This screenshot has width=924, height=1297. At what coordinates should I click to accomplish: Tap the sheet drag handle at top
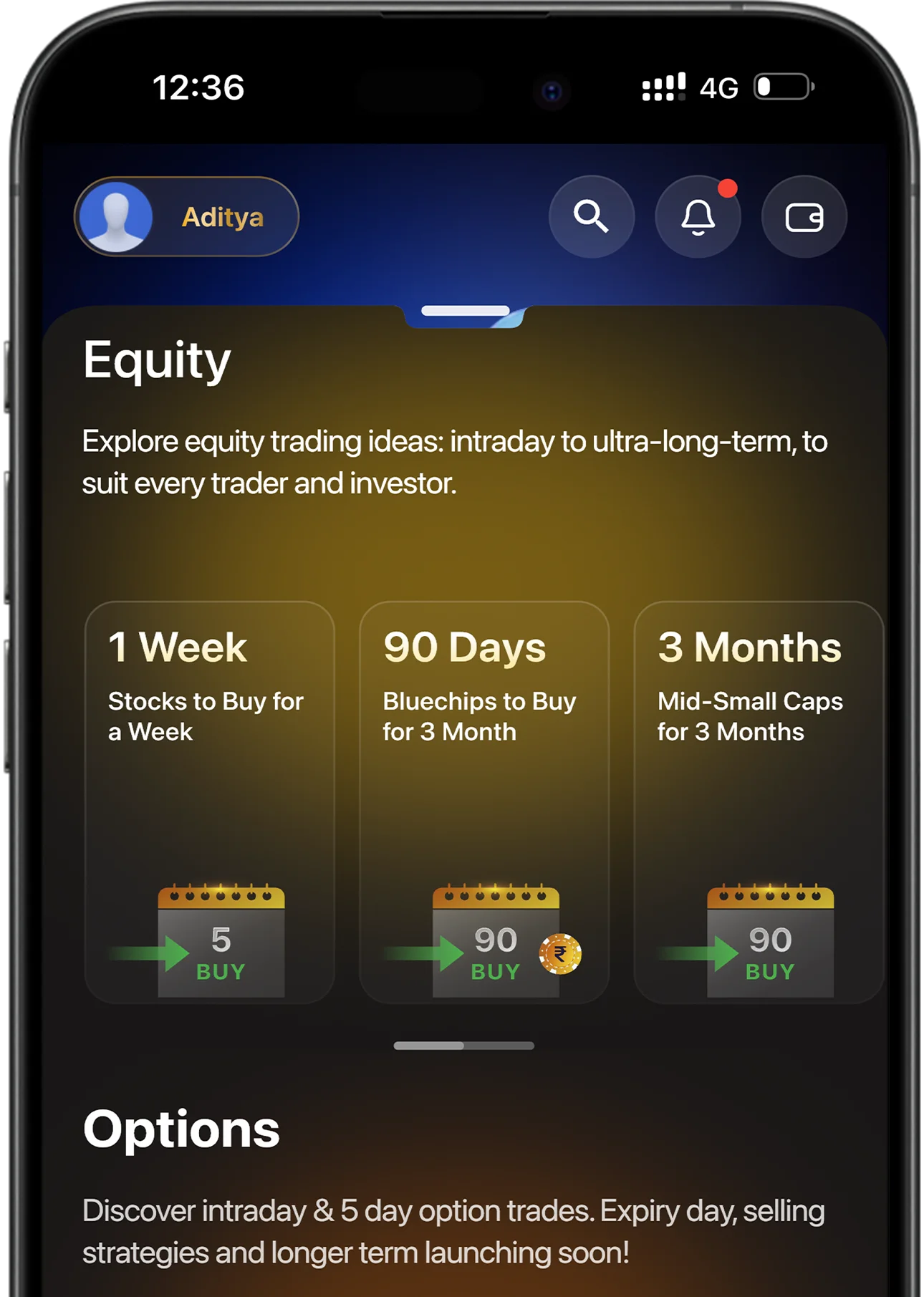[x=465, y=311]
